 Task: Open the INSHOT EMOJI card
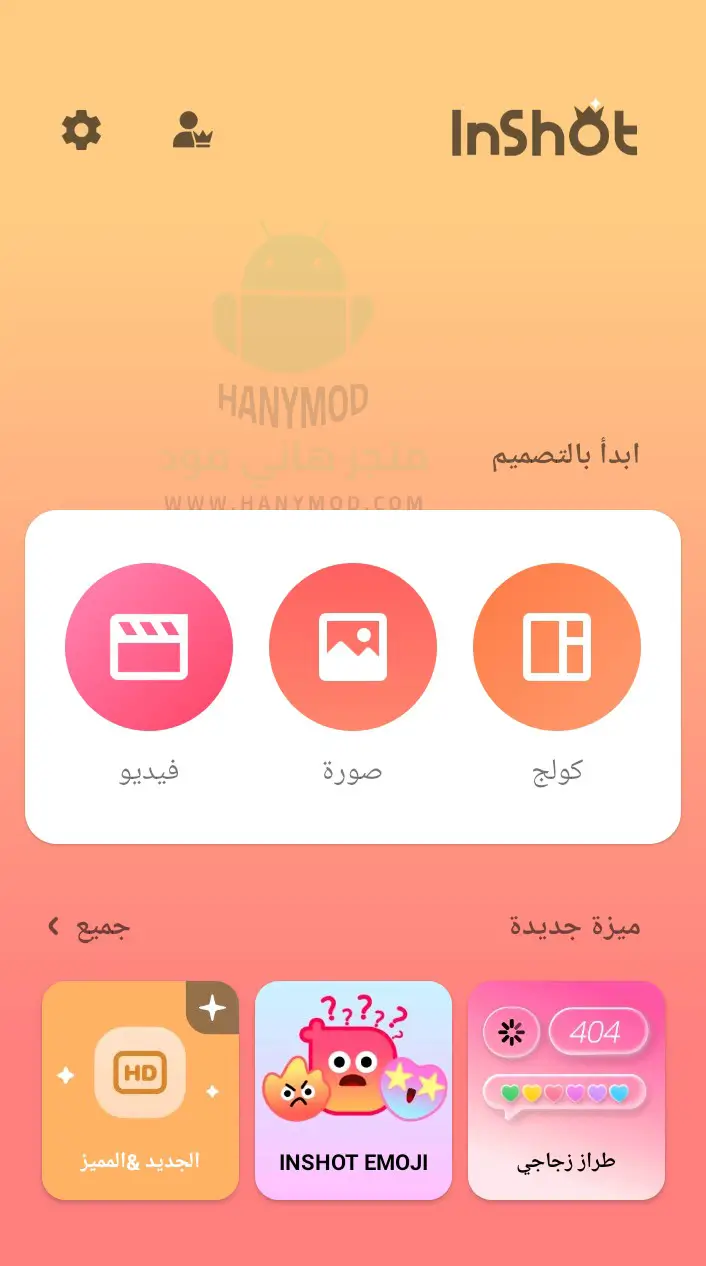(x=353, y=1090)
